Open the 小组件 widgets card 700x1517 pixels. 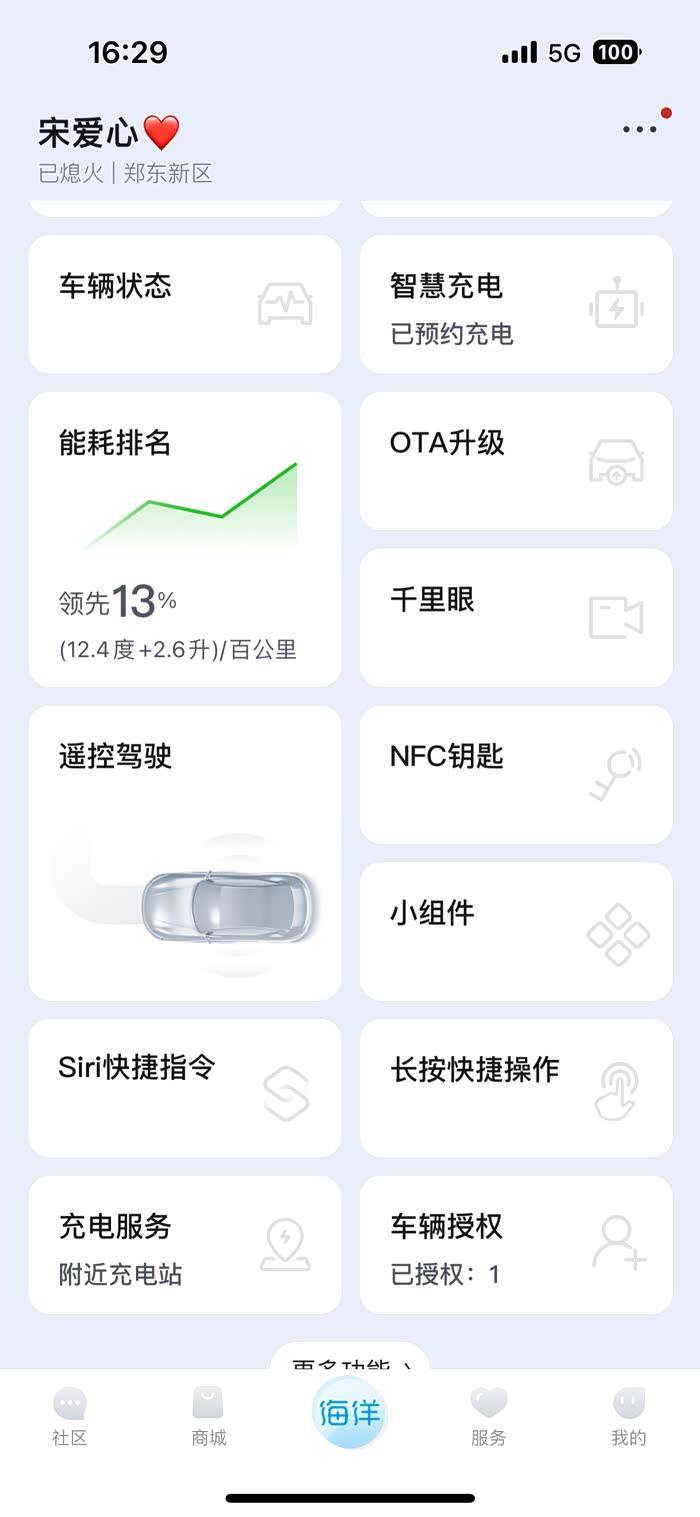(x=515, y=931)
